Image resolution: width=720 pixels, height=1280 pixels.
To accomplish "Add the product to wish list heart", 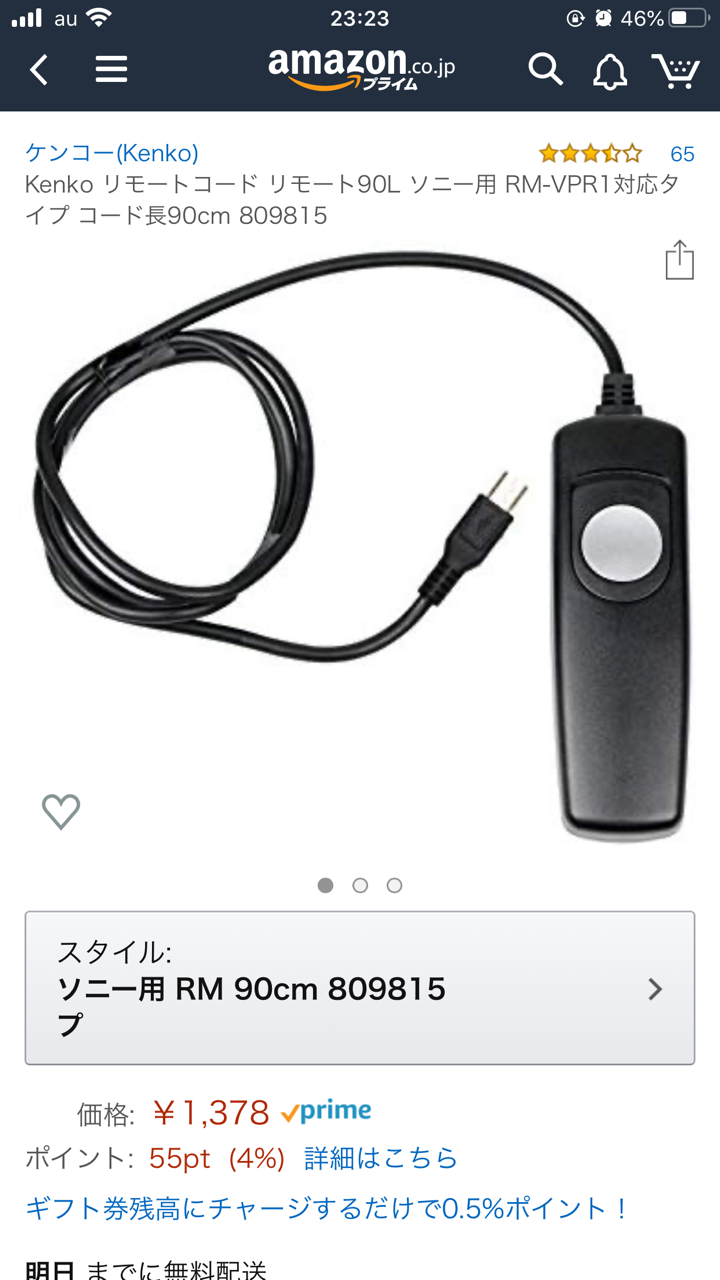I will point(61,811).
